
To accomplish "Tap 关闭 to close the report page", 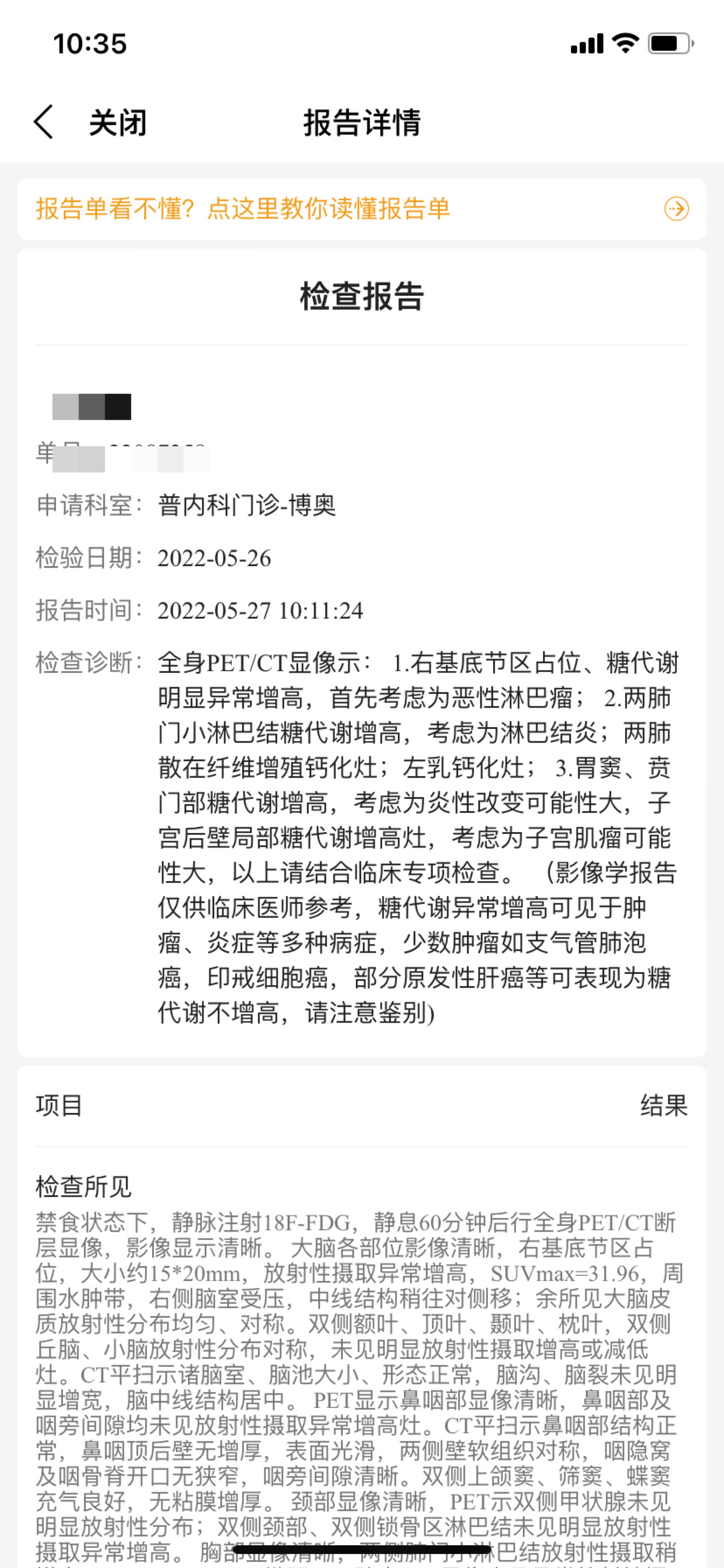I will (x=118, y=122).
